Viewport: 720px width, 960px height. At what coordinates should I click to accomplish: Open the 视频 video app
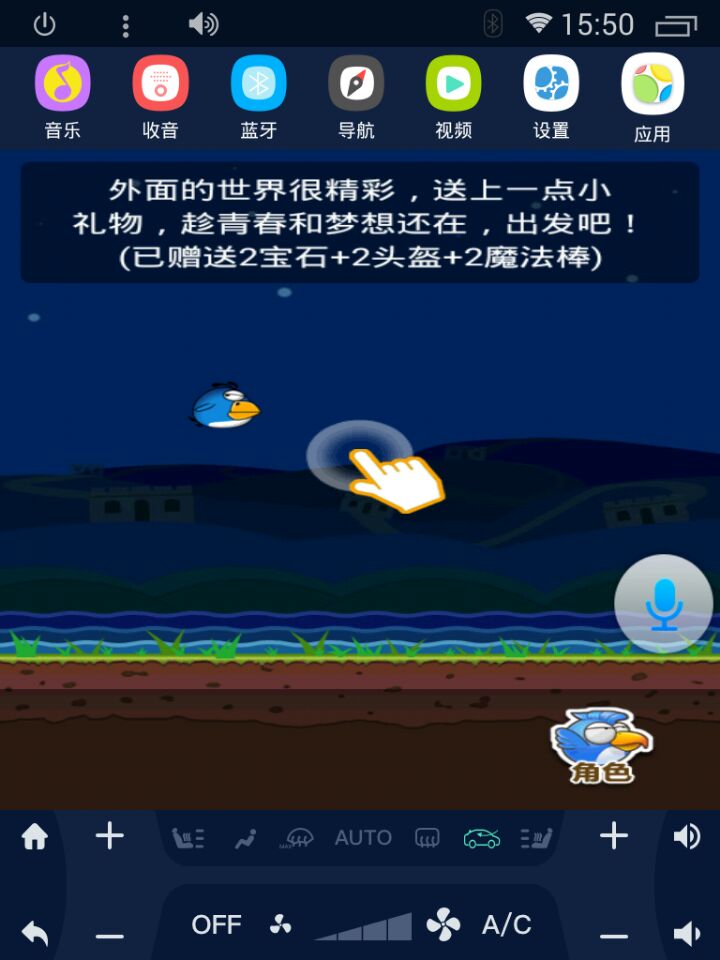(453, 85)
